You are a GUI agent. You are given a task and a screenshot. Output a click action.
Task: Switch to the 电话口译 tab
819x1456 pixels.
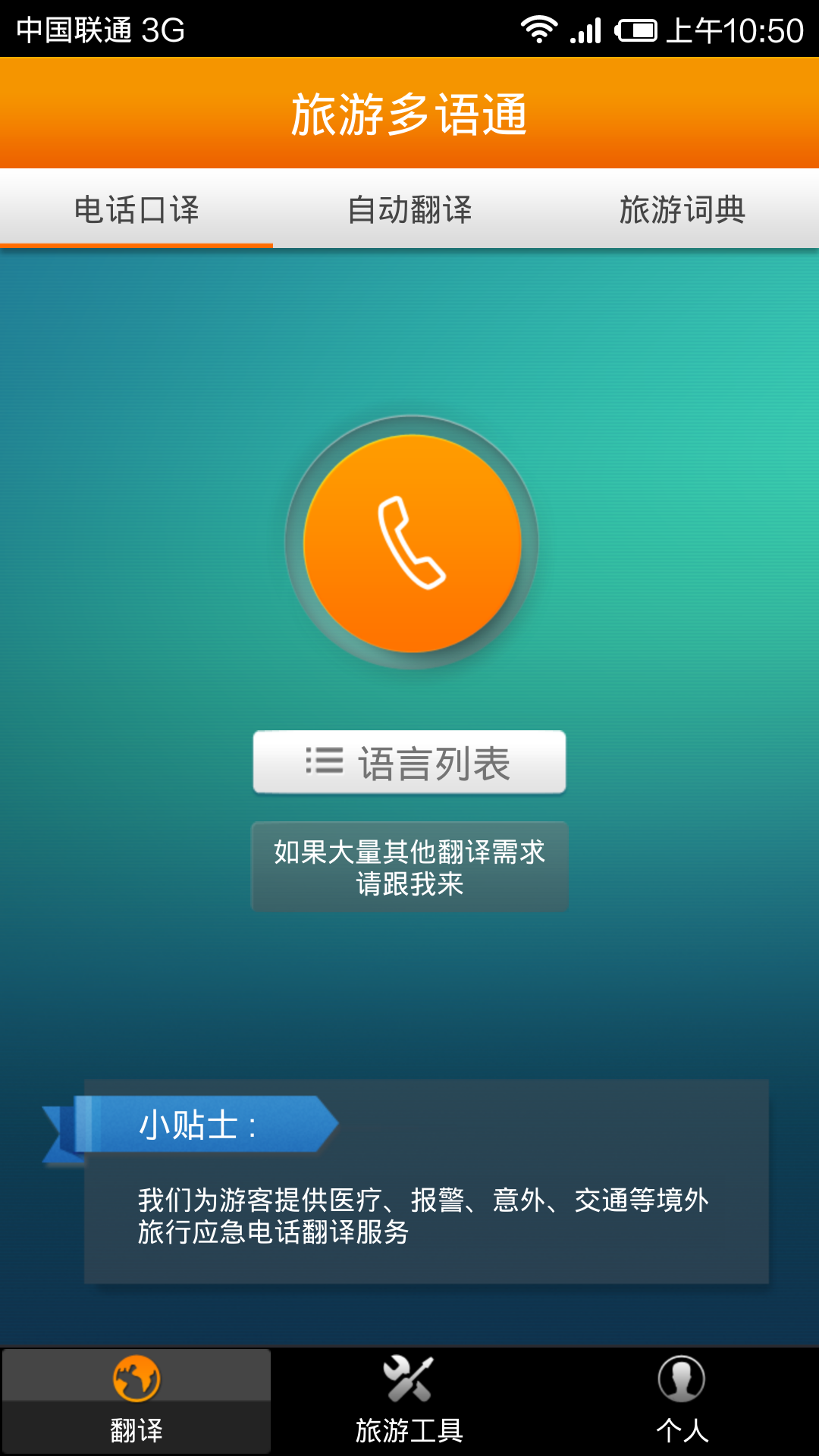[136, 209]
